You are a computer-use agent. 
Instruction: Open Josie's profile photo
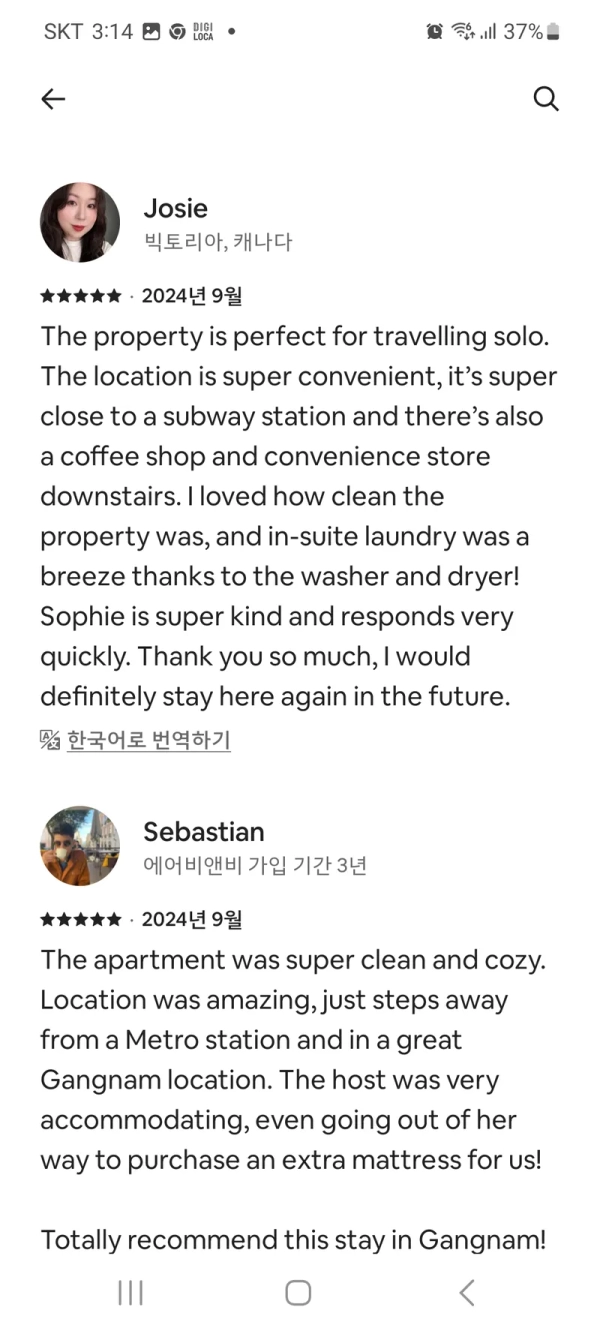coord(80,222)
